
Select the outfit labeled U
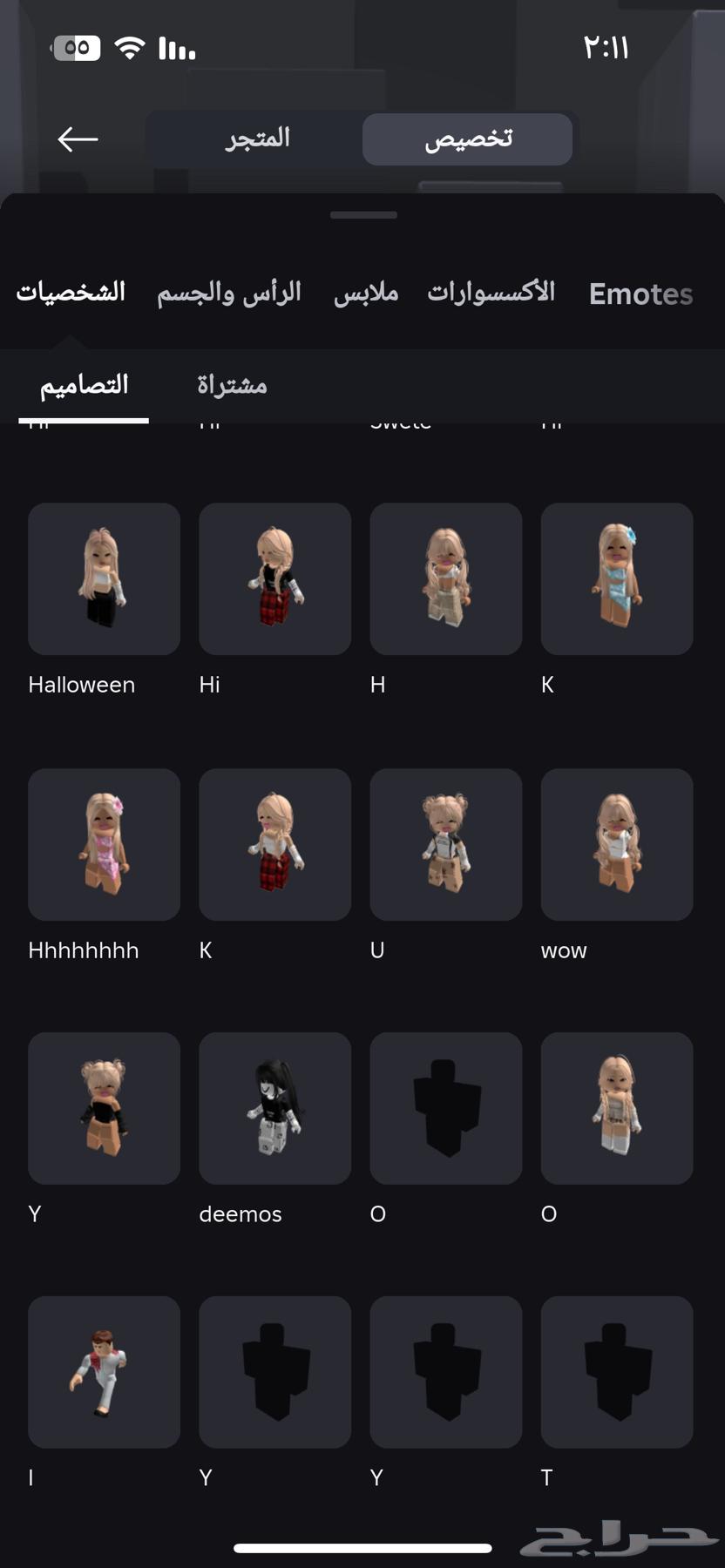pyautogui.click(x=445, y=844)
